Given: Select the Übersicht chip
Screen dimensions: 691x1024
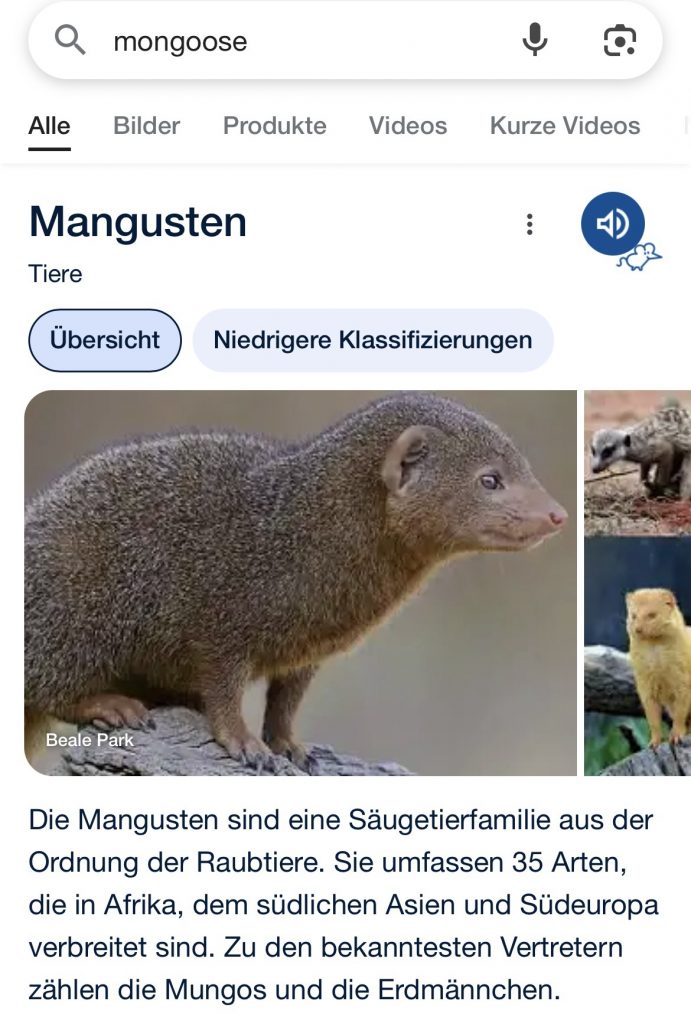Looking at the screenshot, I should (105, 340).
